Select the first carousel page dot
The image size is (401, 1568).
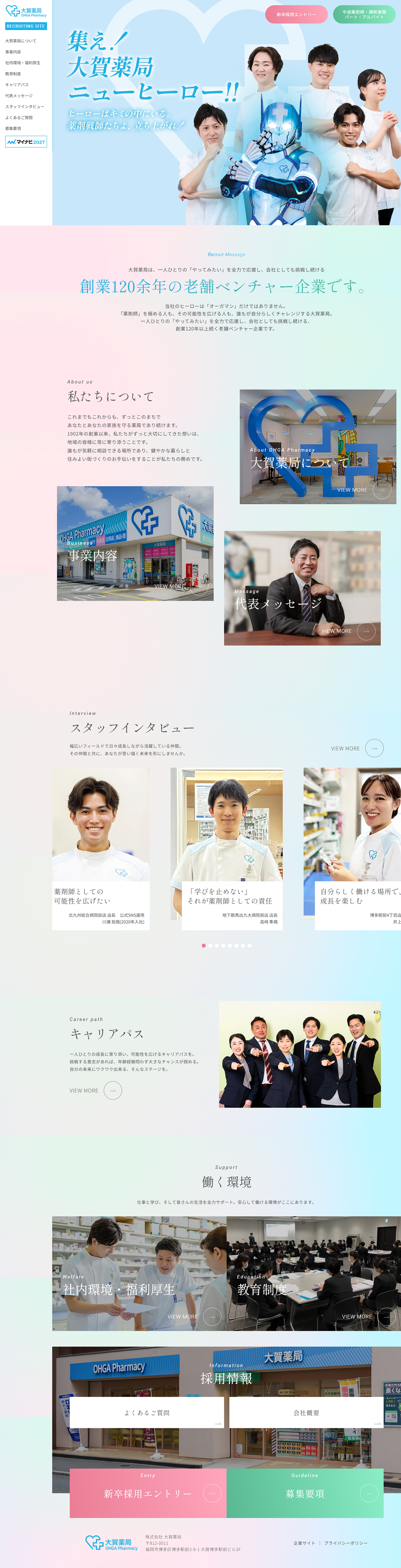pos(204,945)
